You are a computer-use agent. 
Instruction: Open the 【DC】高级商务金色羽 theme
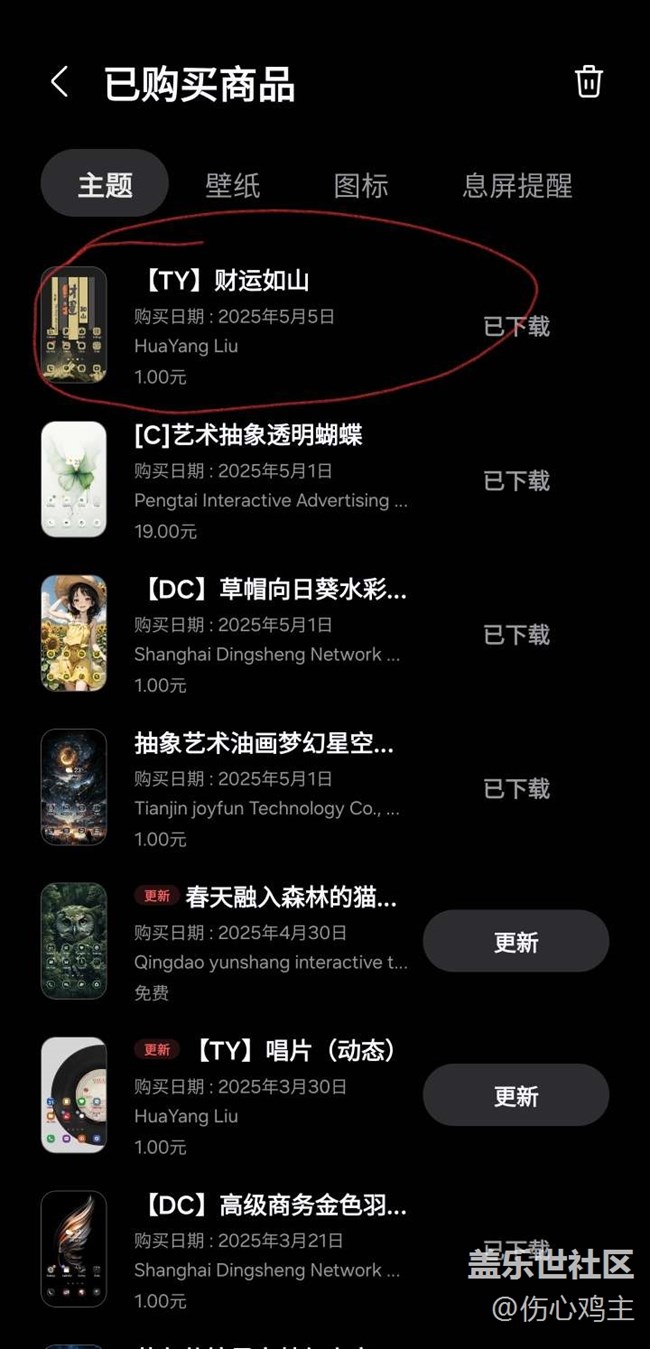(x=270, y=1250)
